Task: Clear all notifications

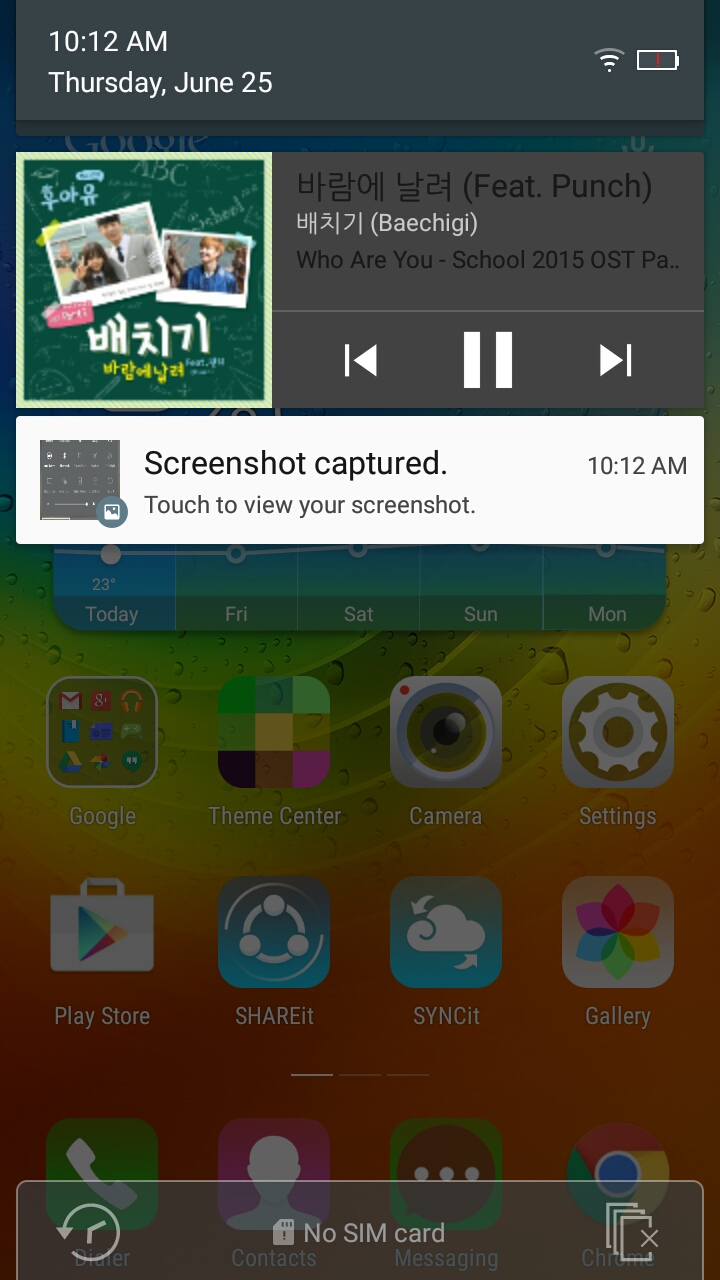Action: [x=632, y=1232]
